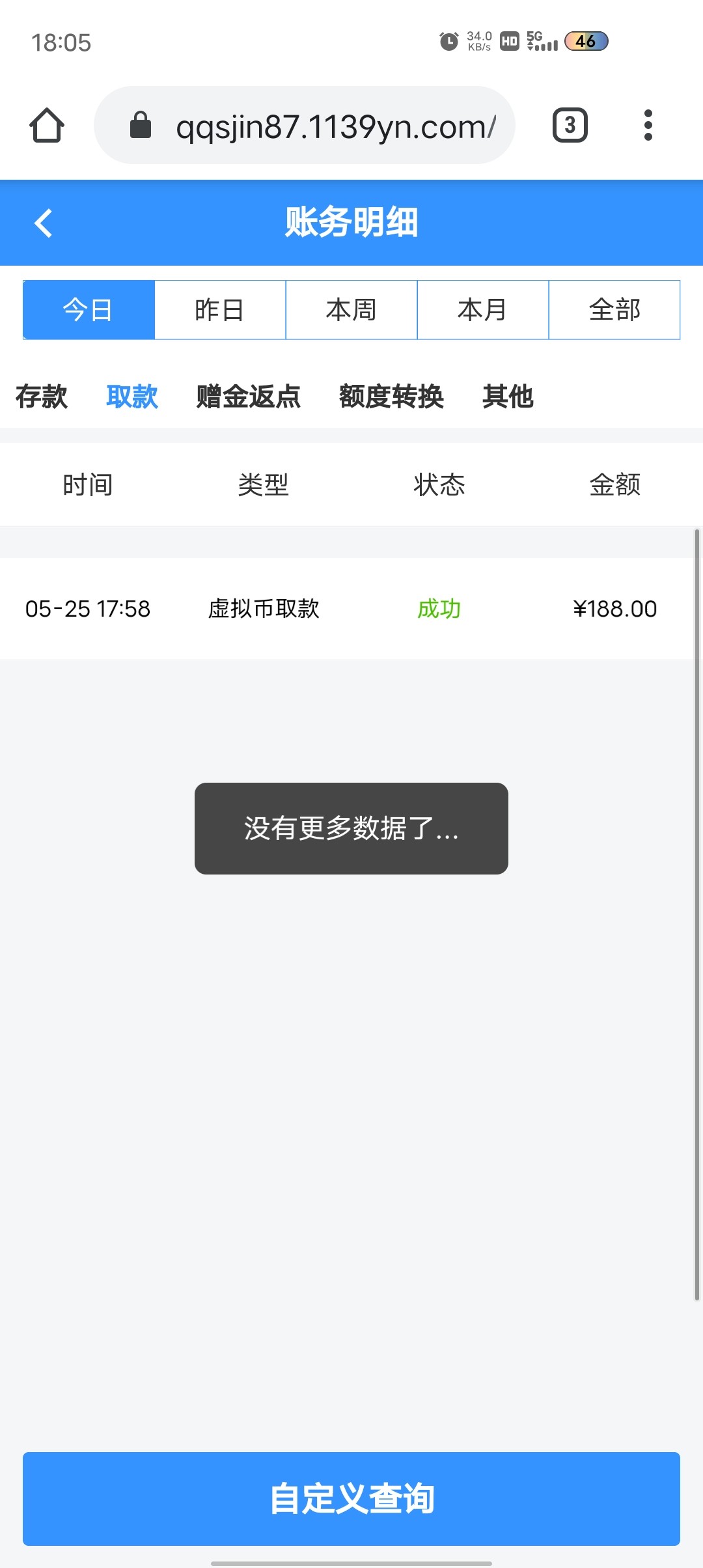Switch to 昨日 time filter

coord(220,310)
